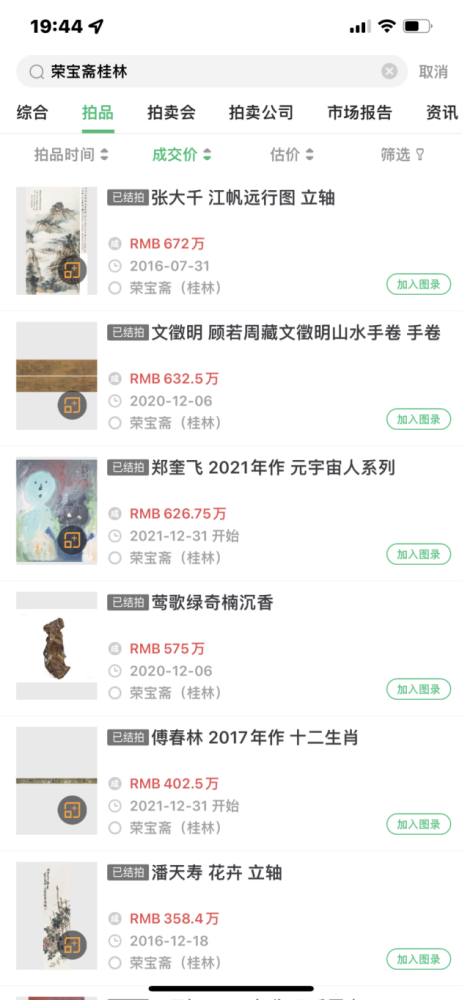Sort the lots by 估价

(x=292, y=154)
